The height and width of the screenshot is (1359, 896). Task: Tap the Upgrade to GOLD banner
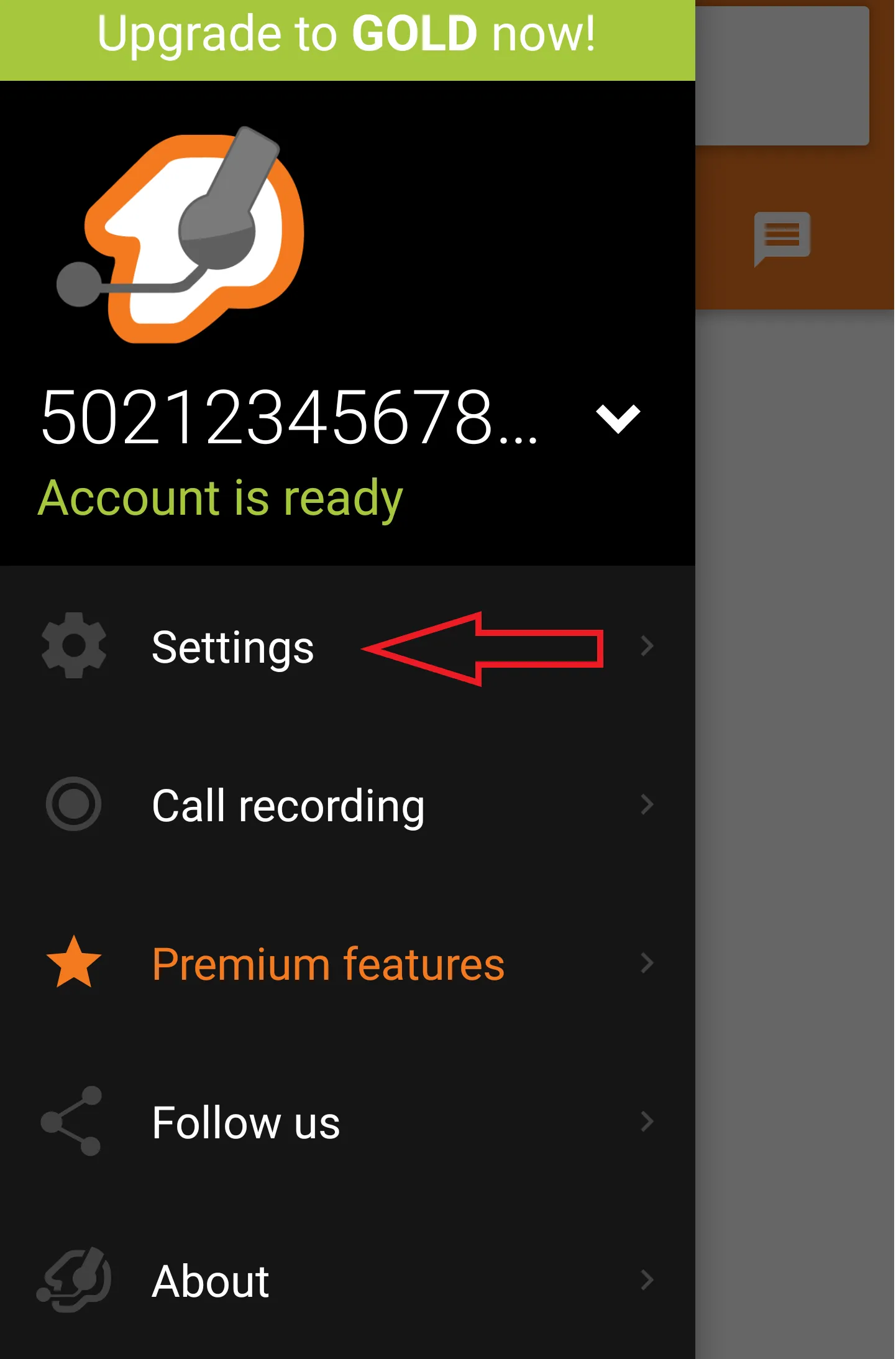[347, 36]
